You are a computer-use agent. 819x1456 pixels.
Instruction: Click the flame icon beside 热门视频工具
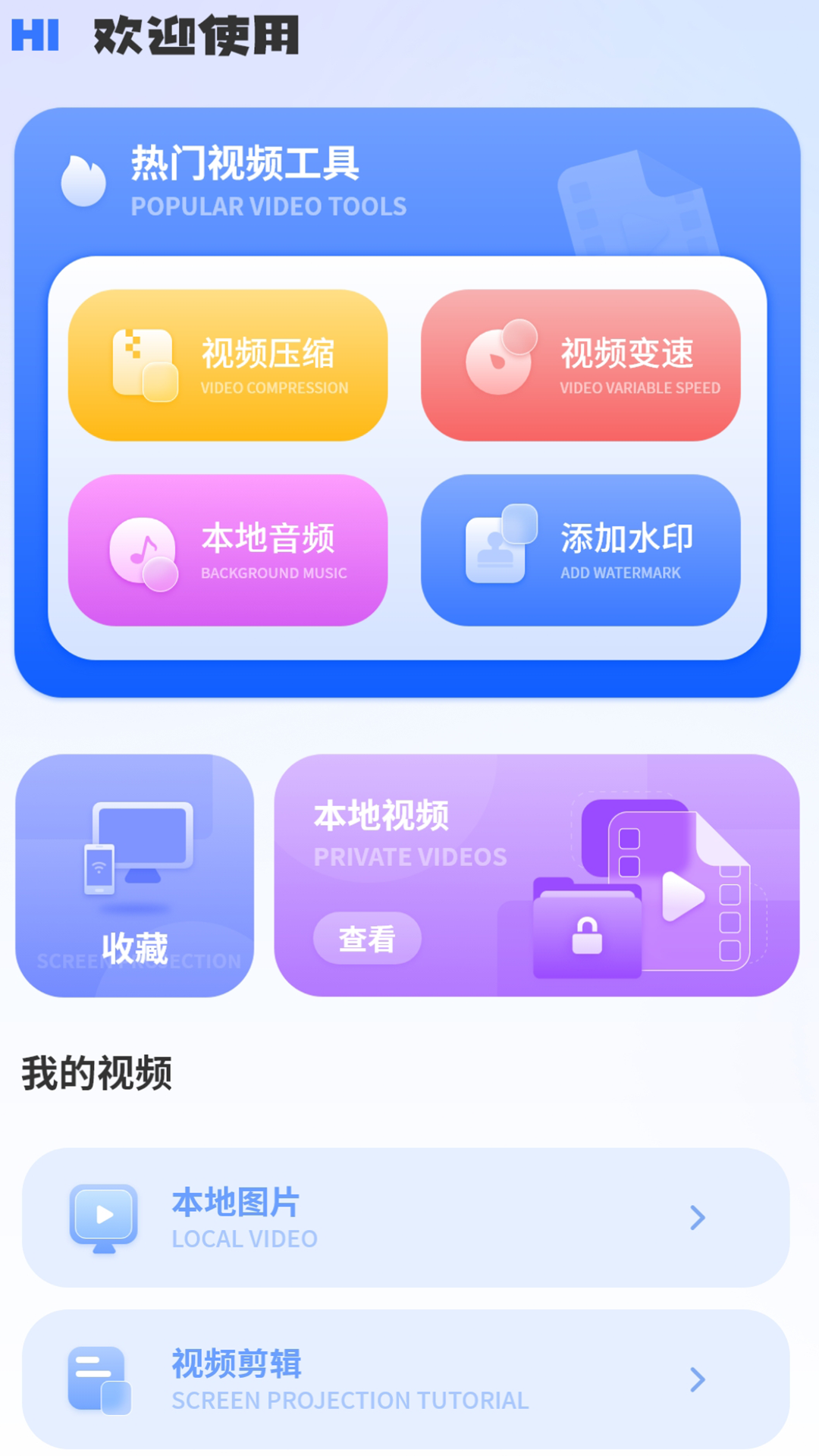click(83, 180)
